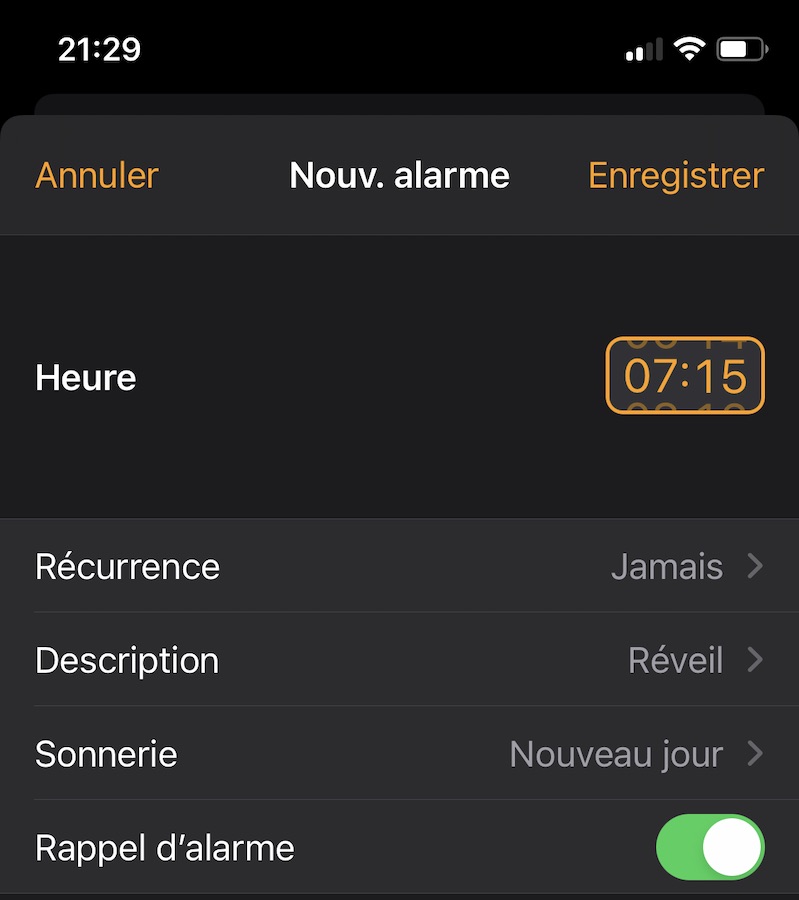Save the alarm with Enregistrer

point(676,175)
